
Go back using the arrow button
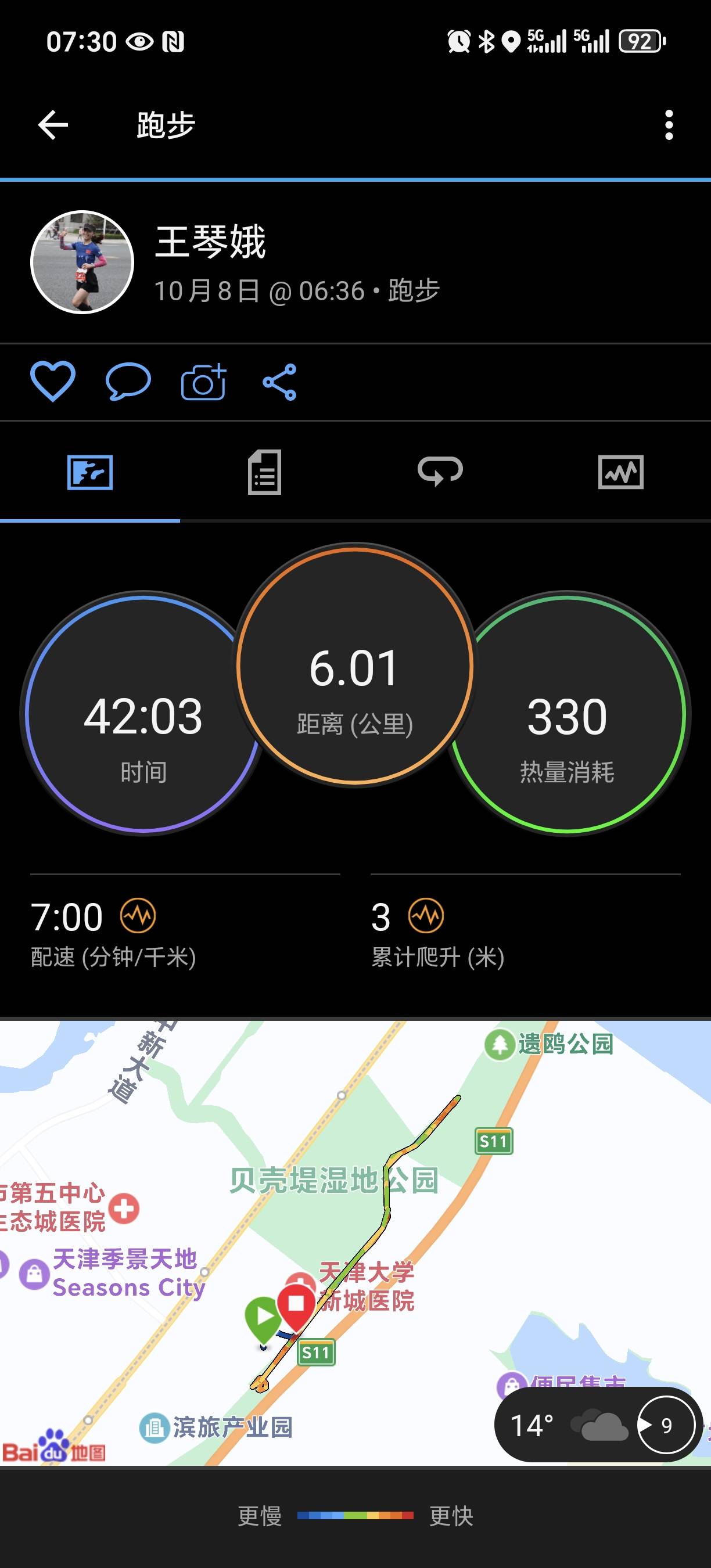pos(52,125)
